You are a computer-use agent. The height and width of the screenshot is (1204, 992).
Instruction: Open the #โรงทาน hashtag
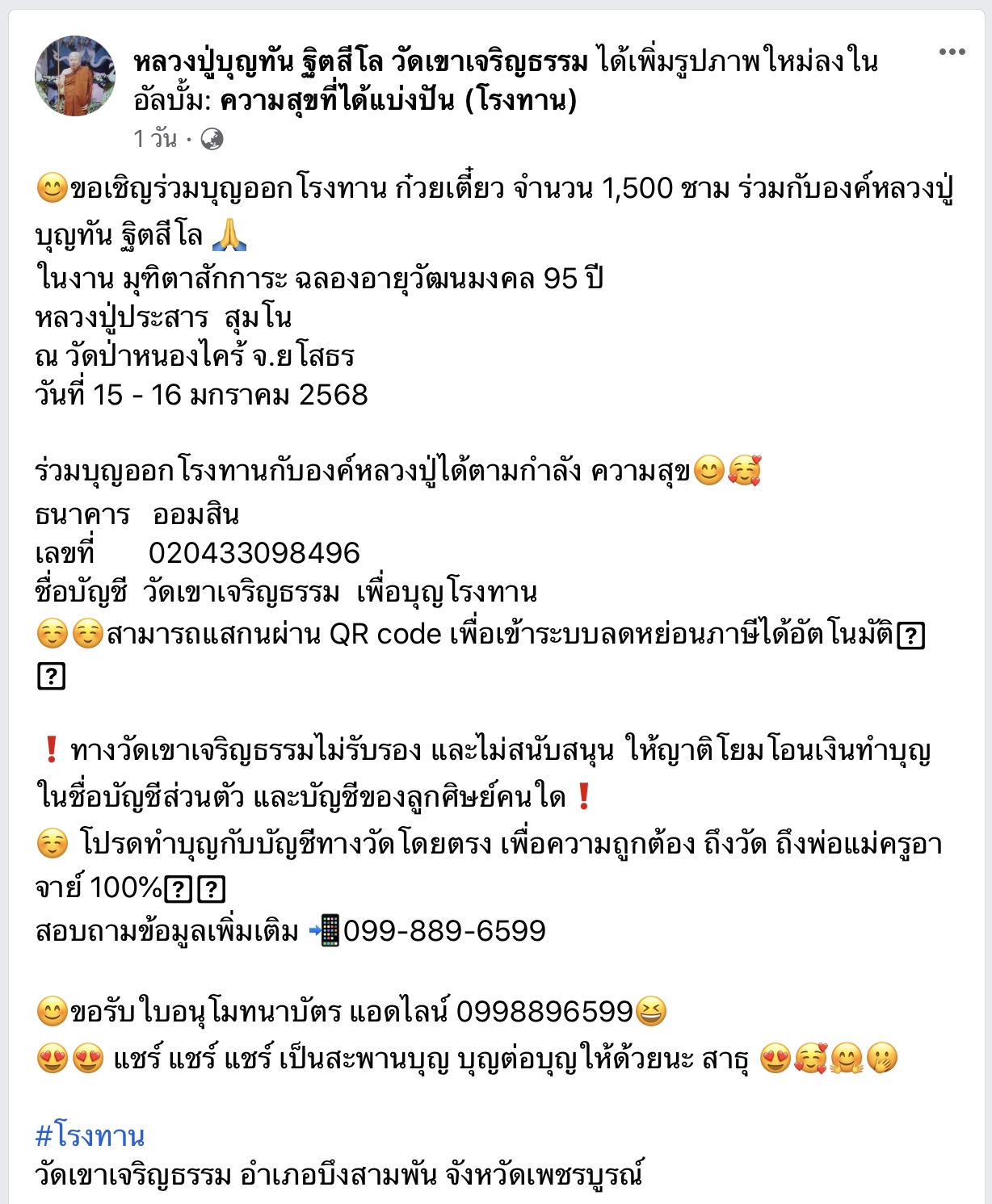point(90,1135)
